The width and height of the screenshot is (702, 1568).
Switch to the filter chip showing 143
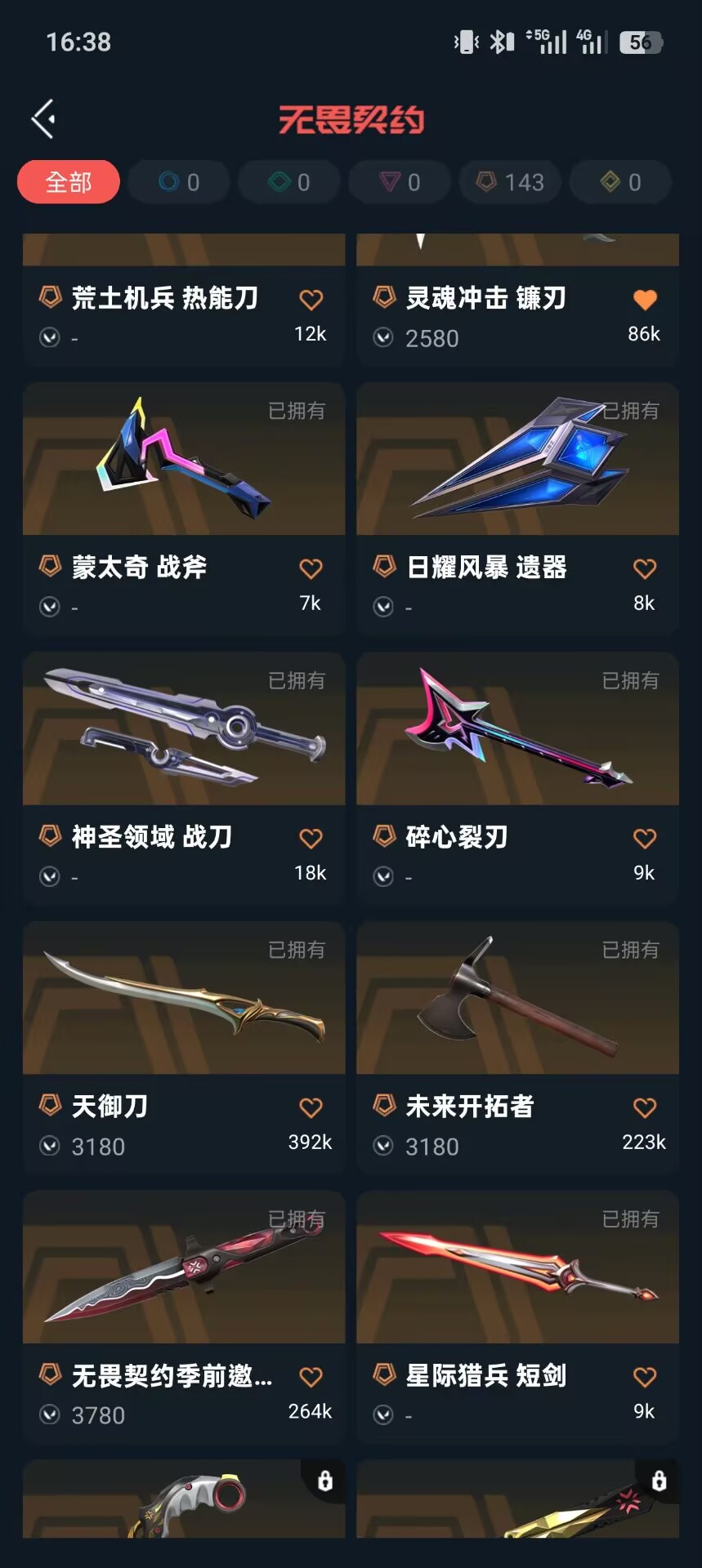click(510, 182)
